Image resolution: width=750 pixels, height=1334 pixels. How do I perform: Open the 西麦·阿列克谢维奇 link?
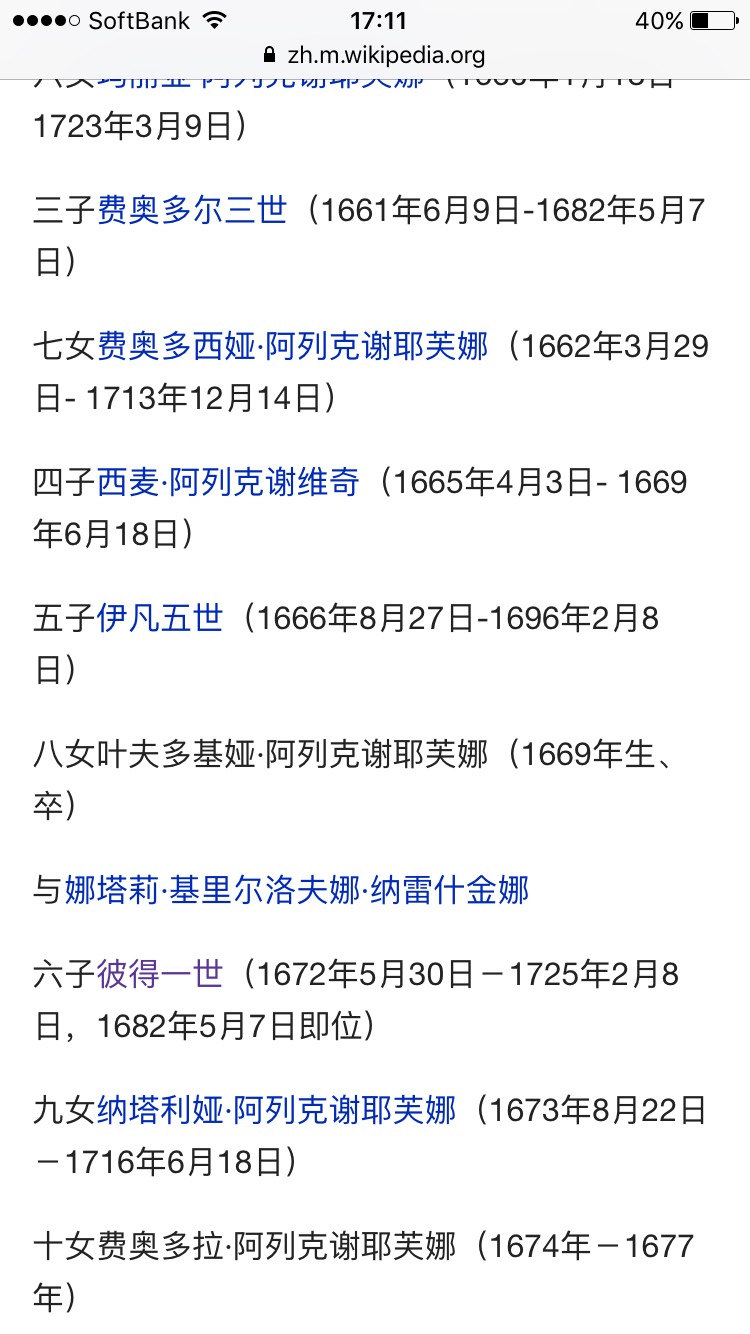click(228, 483)
